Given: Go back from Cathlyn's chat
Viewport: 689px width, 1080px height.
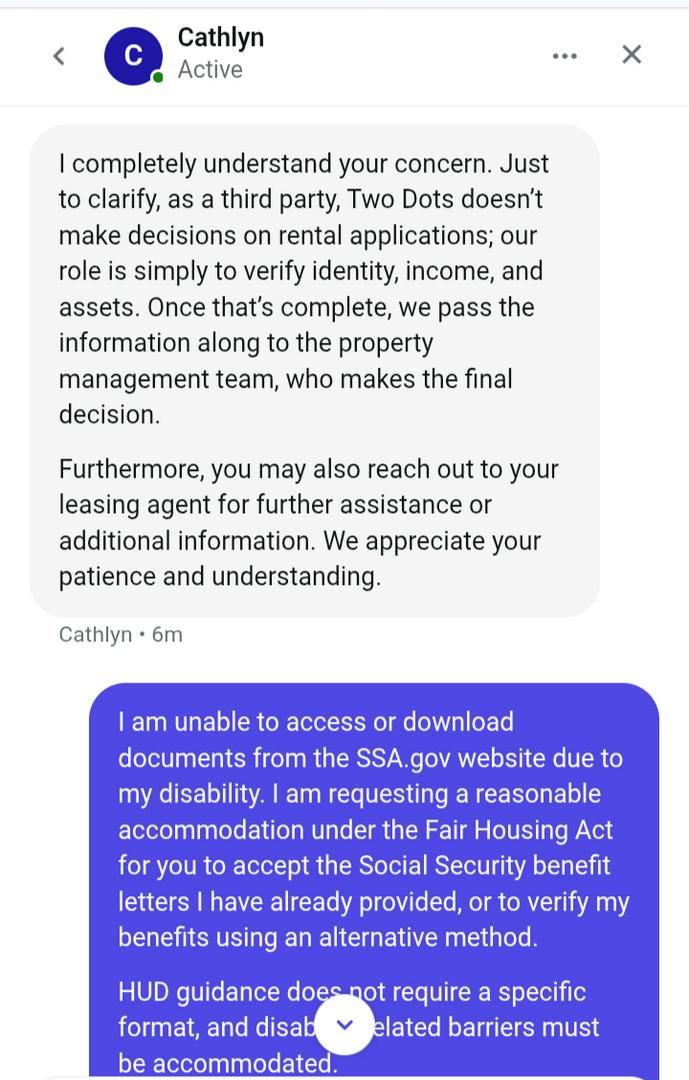Looking at the screenshot, I should (59, 56).
